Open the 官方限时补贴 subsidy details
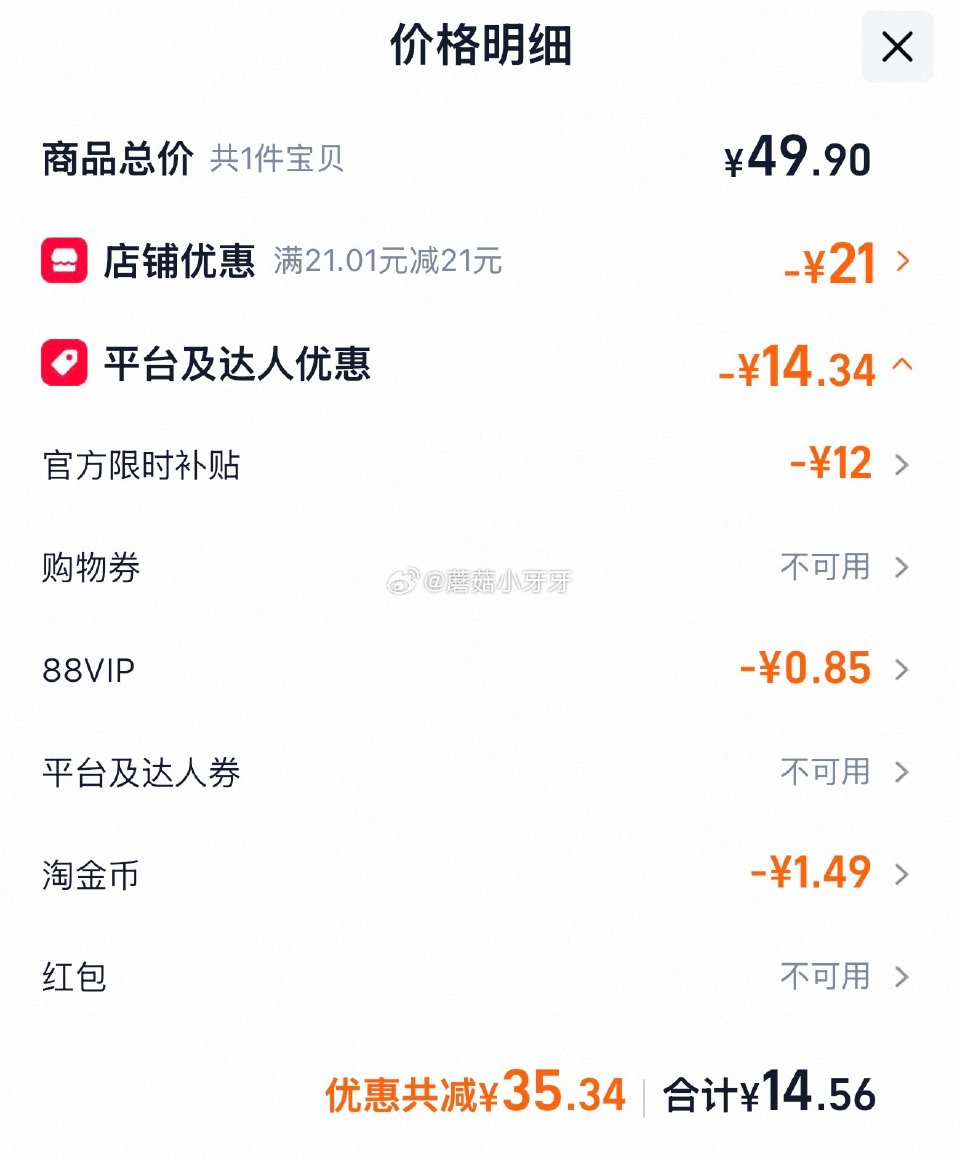This screenshot has width=960, height=1160. (903, 464)
